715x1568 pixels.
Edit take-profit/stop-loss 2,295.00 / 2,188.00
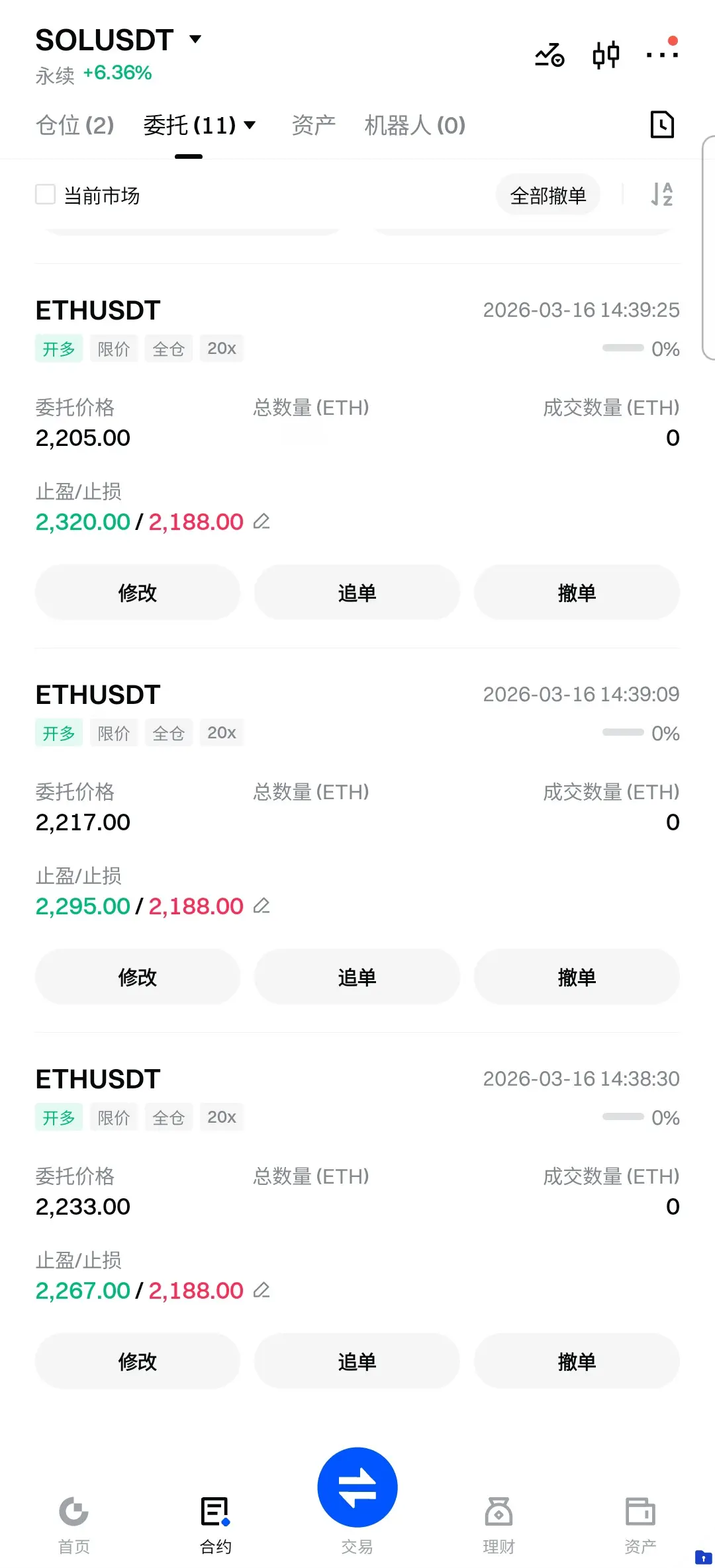[262, 906]
